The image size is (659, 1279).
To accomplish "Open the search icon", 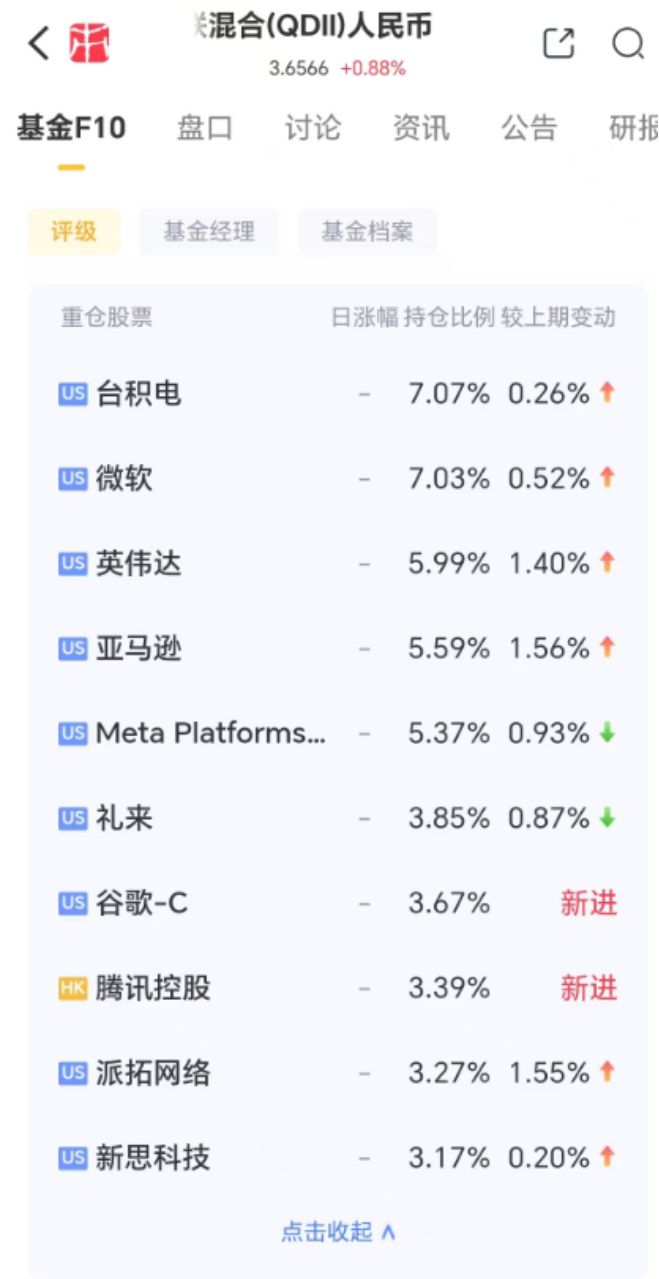I will pos(627,43).
